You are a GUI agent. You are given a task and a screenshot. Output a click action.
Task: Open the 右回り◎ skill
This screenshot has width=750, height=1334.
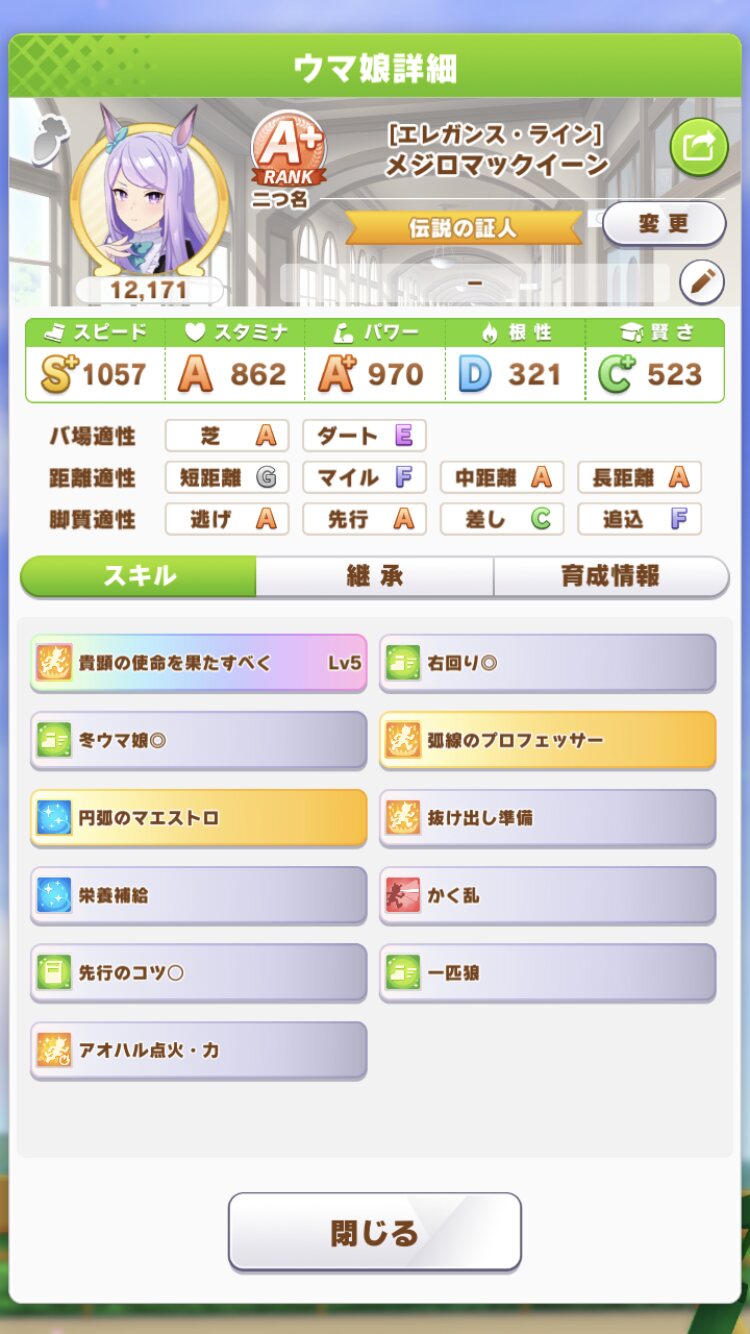coord(547,662)
